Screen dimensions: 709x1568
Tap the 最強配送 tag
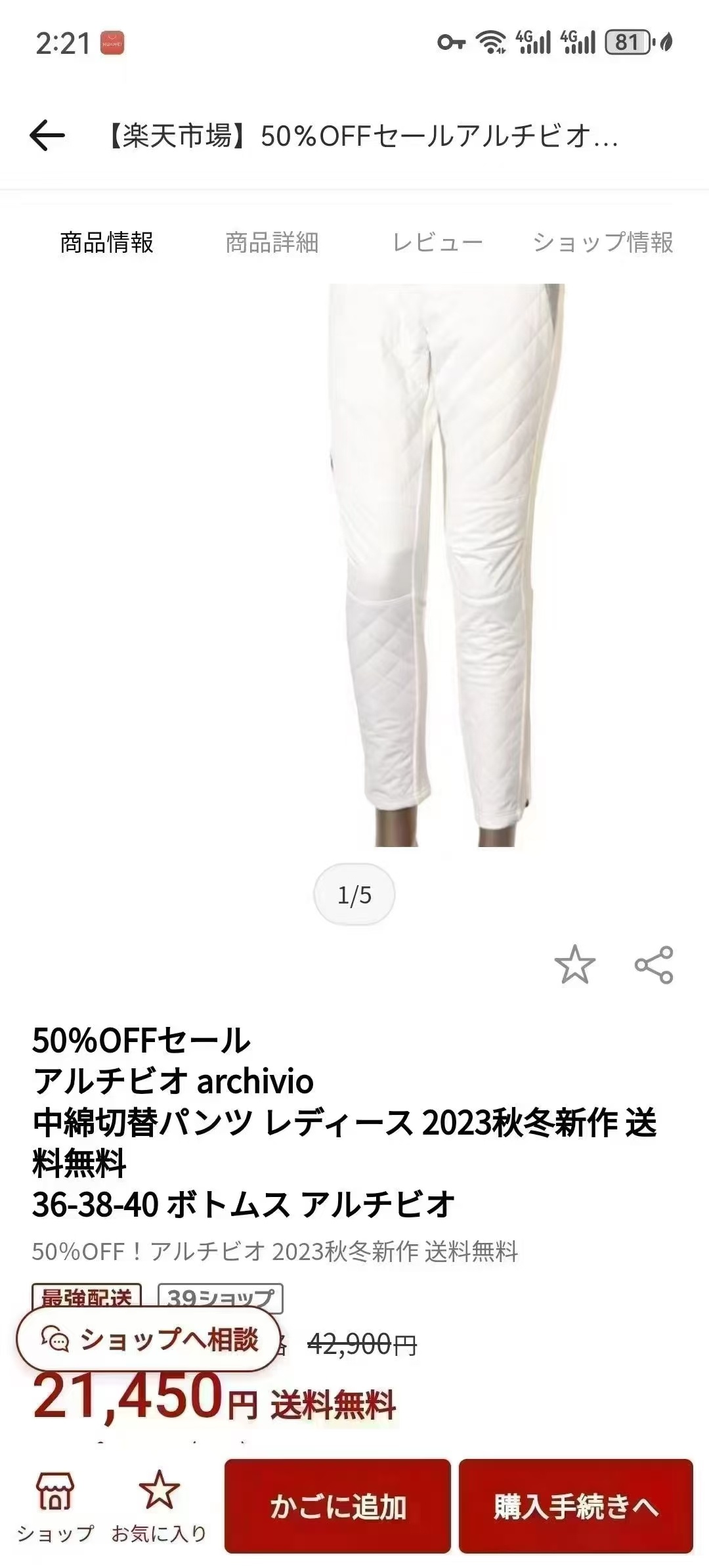pos(87,1295)
